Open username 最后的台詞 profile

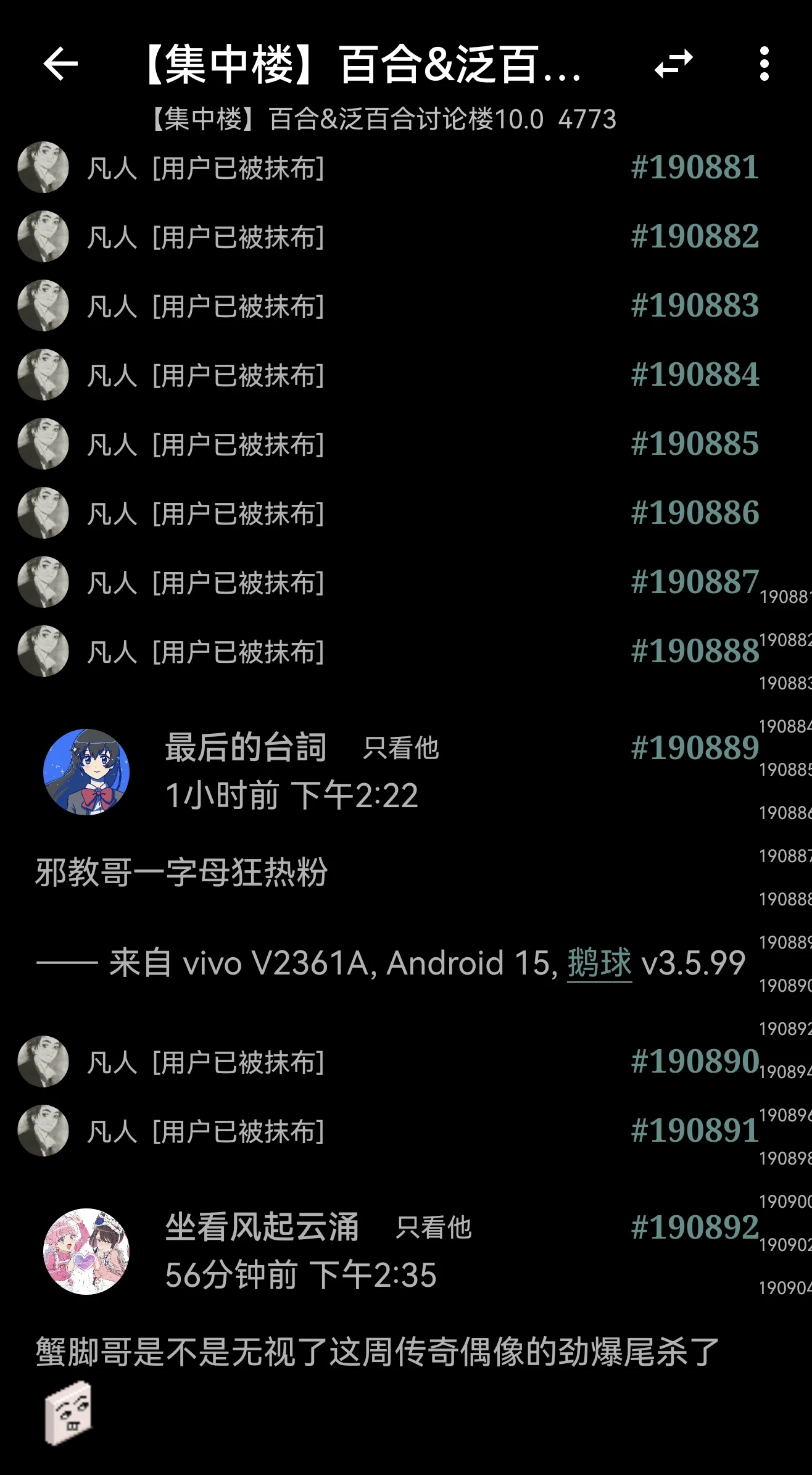[x=246, y=748]
